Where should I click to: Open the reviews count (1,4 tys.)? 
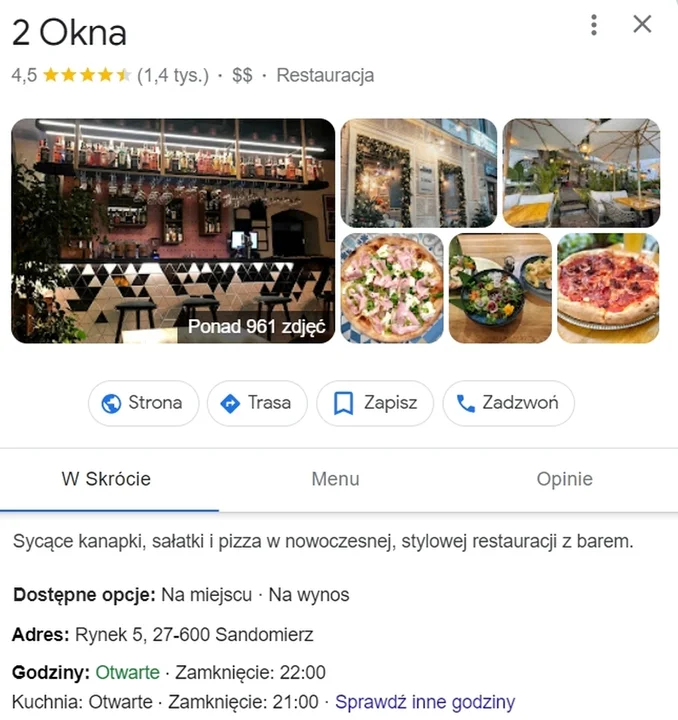pos(173,75)
